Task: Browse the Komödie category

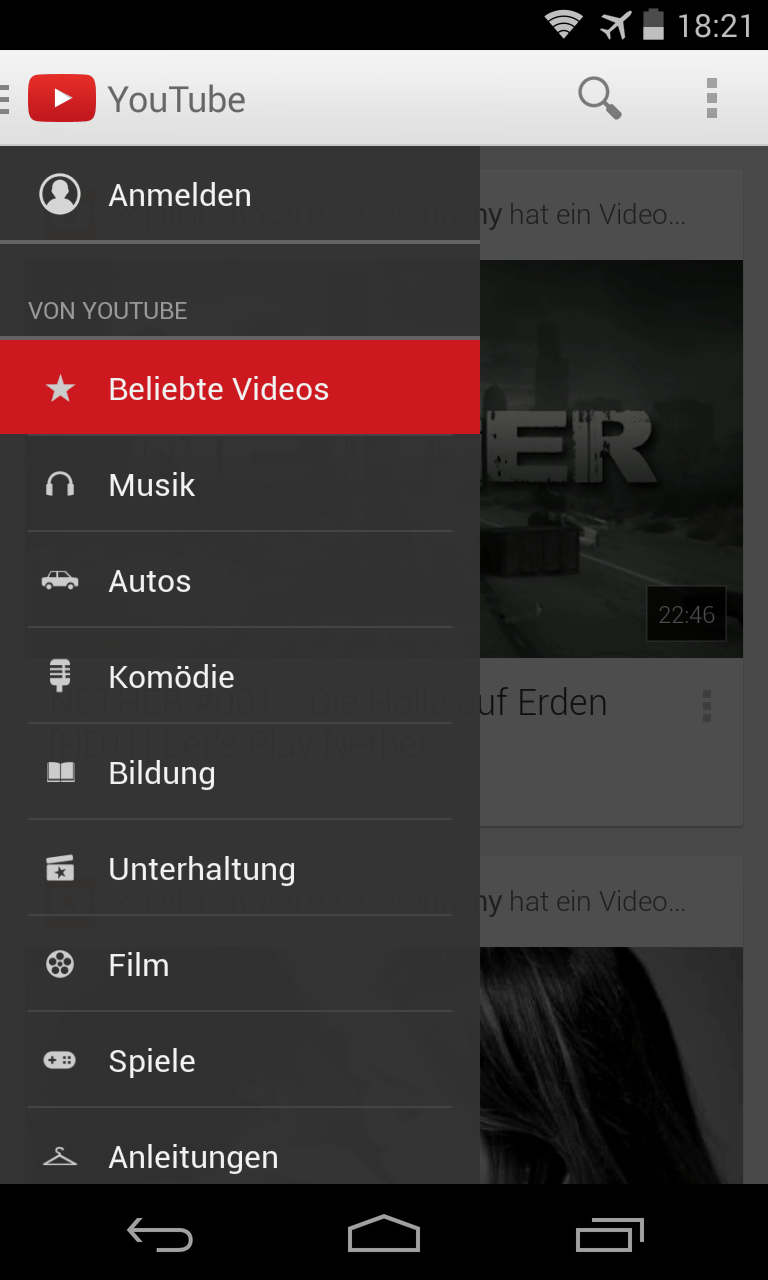Action: coord(171,677)
